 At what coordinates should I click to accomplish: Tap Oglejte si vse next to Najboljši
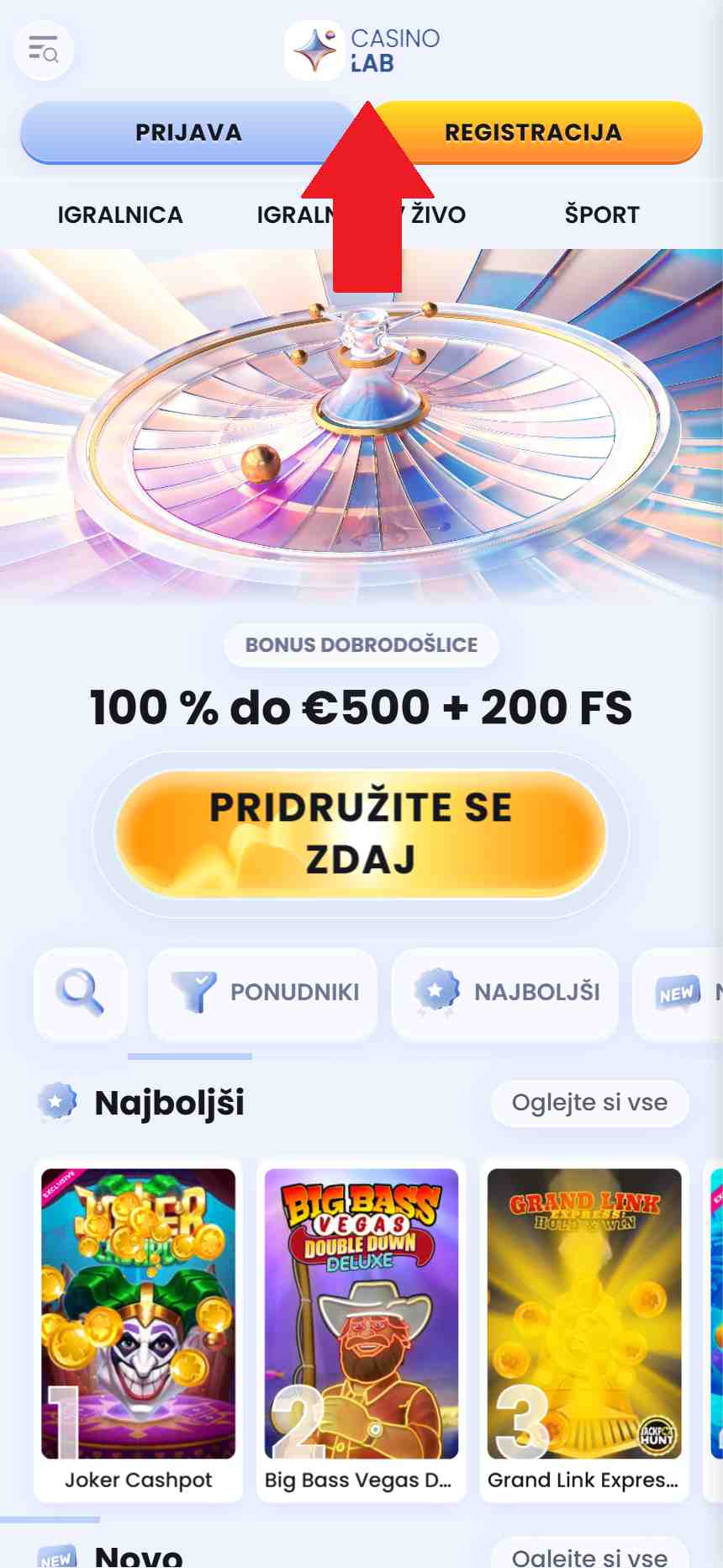tap(589, 1102)
